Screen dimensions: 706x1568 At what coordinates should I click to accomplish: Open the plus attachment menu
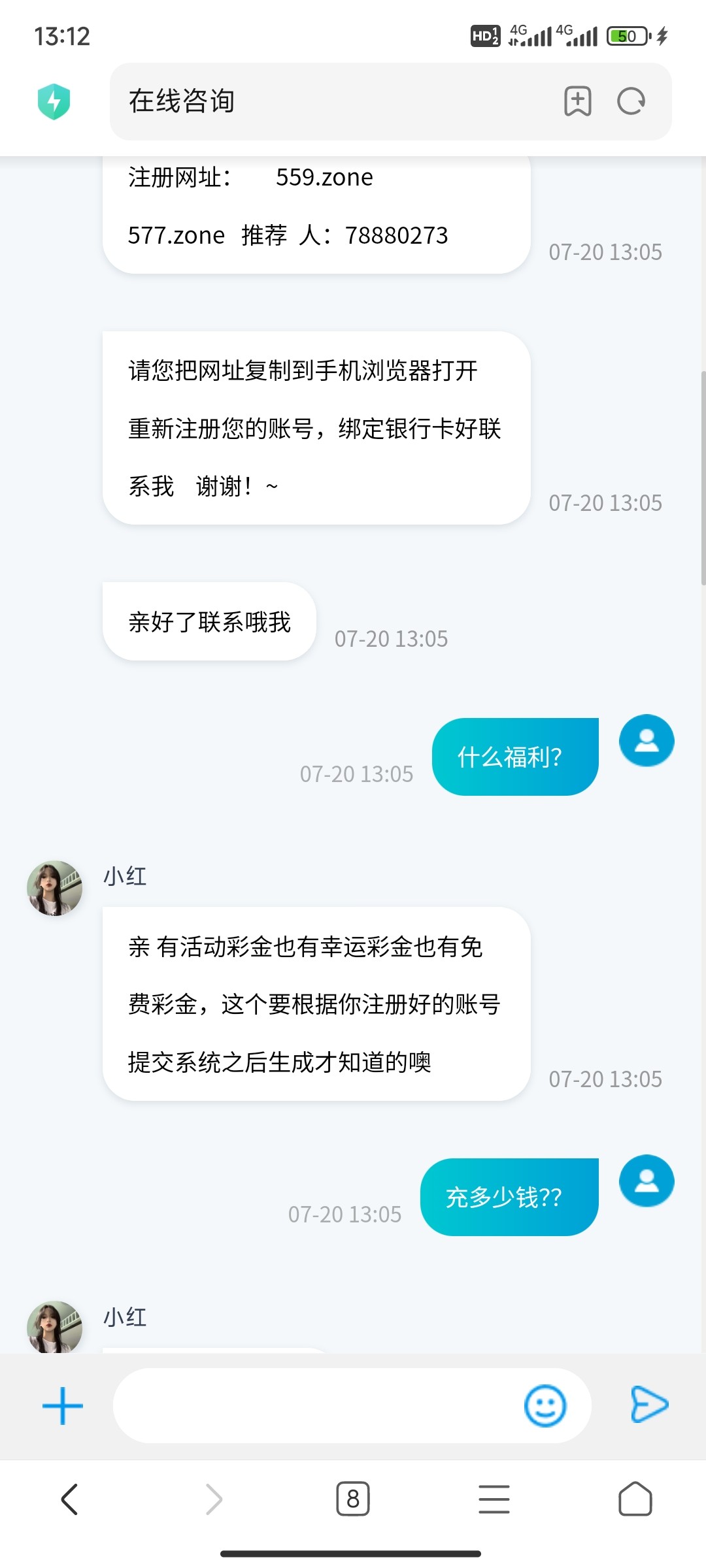tap(63, 1405)
